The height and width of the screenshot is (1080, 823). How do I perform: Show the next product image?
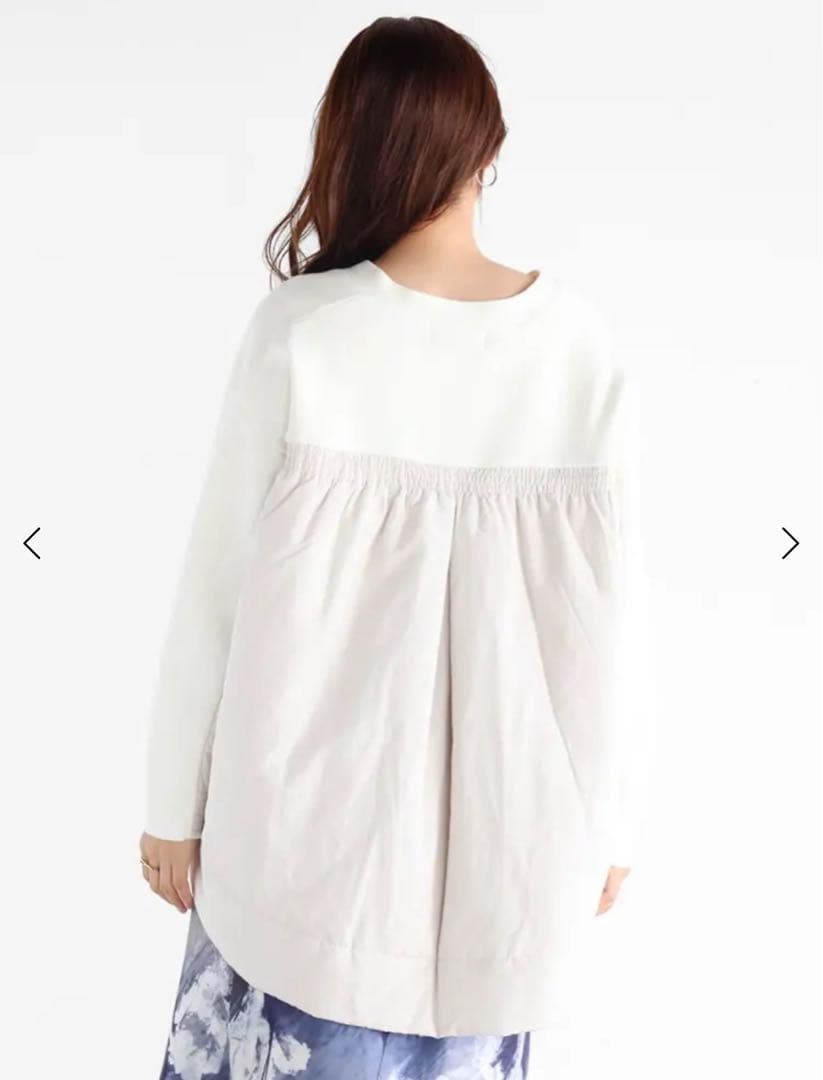pyautogui.click(x=790, y=543)
